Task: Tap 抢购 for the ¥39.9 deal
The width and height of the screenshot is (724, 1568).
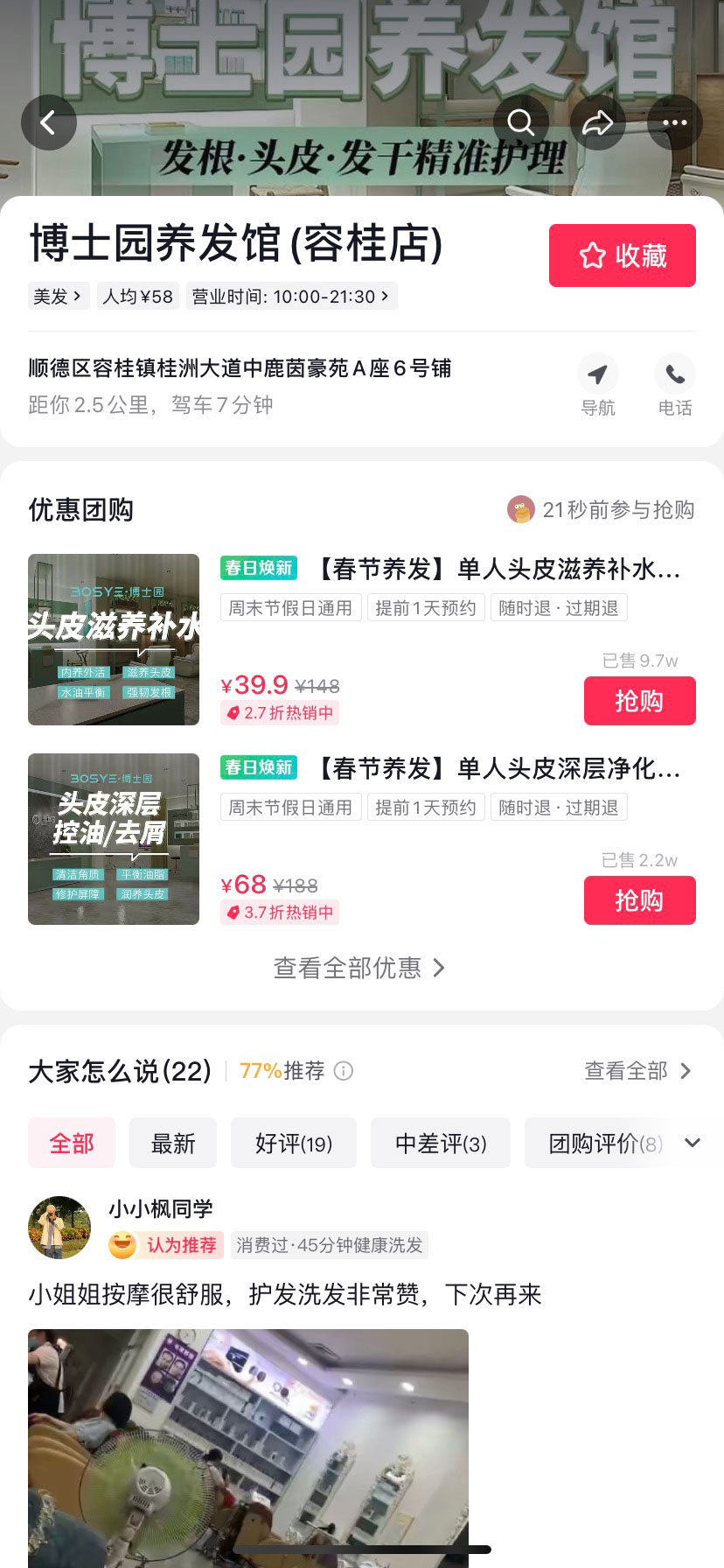Action: 639,701
